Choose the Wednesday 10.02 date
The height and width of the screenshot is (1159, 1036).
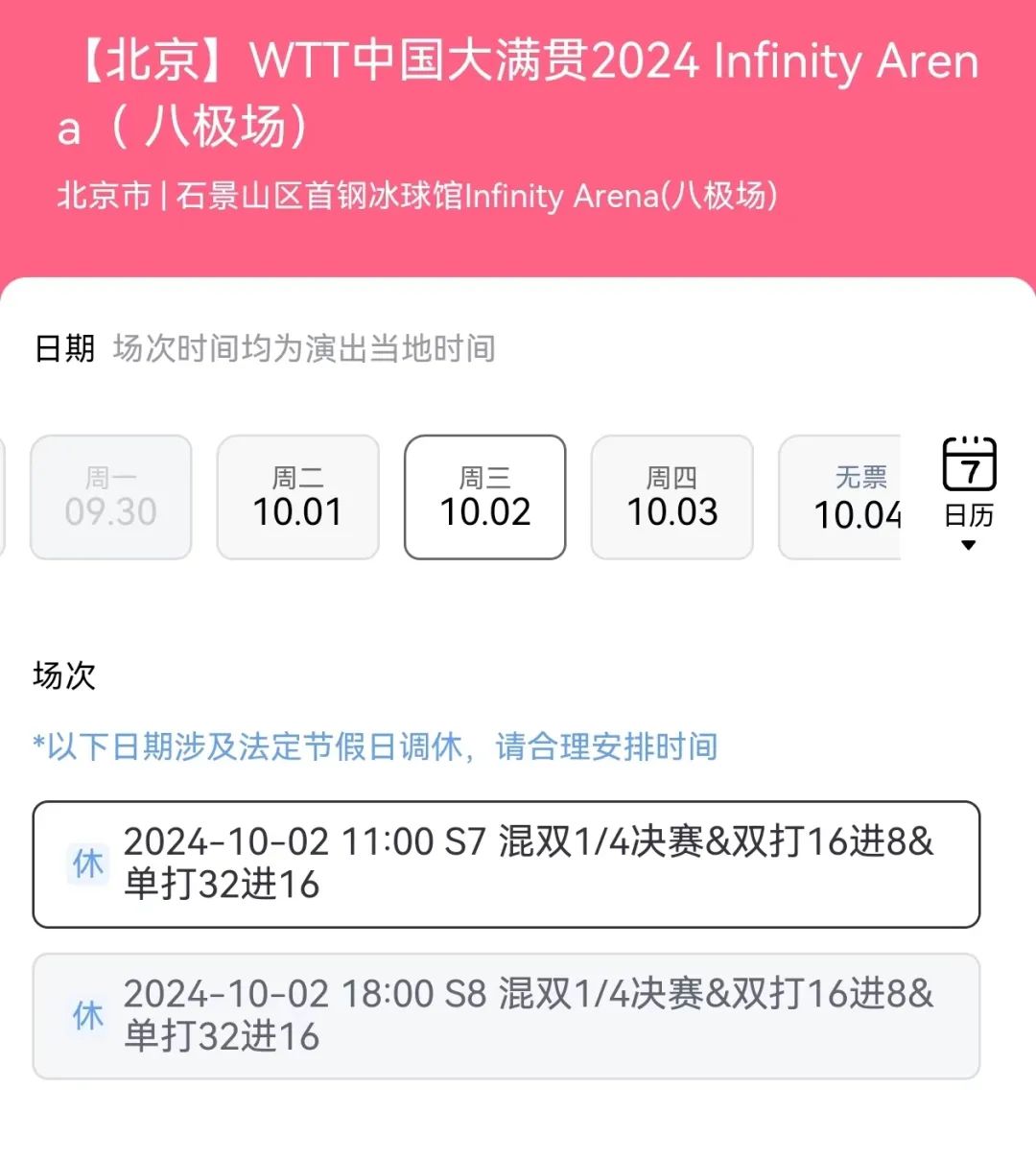tap(484, 497)
